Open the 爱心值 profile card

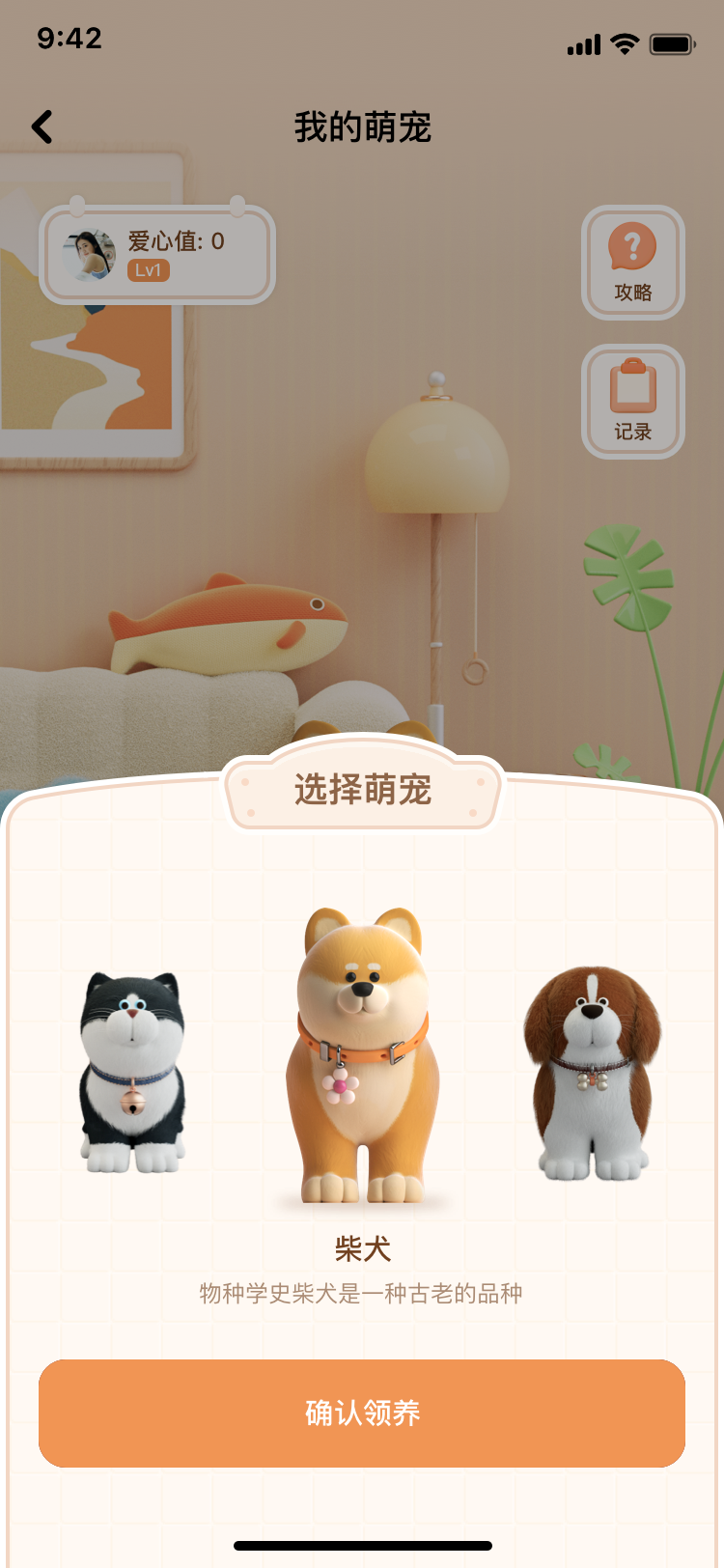[157, 255]
